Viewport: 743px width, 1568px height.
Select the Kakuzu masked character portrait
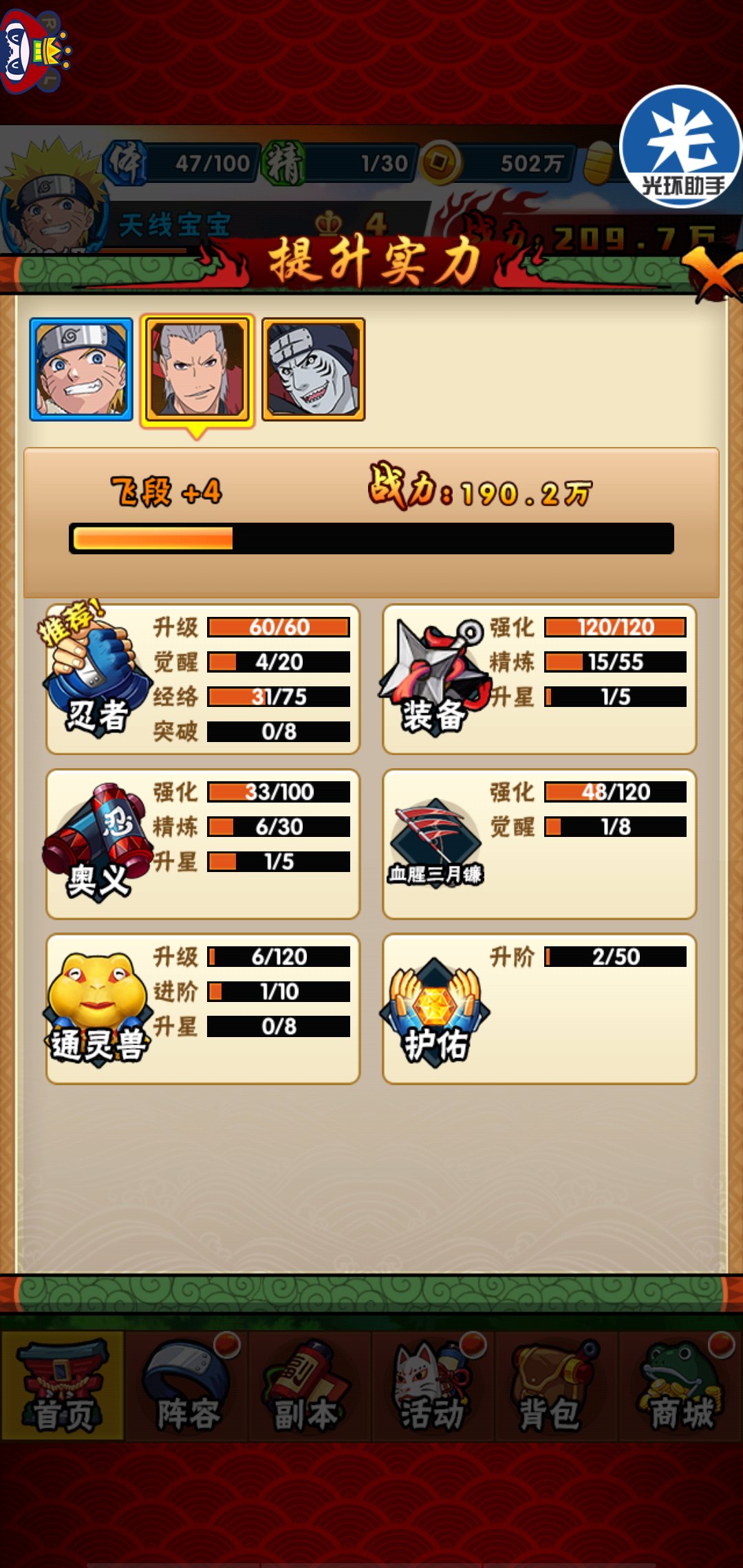(x=313, y=369)
